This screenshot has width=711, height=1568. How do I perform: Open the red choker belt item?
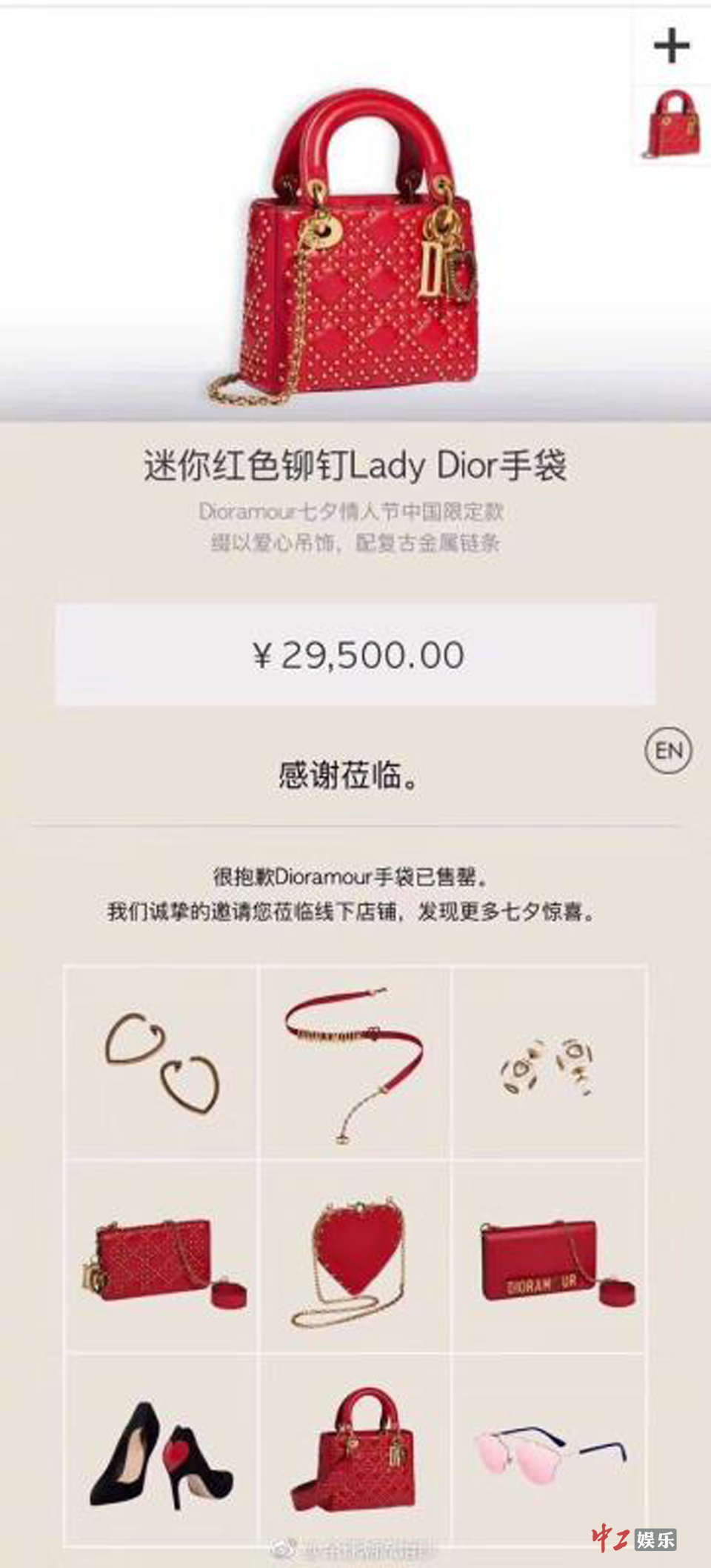[355, 1062]
